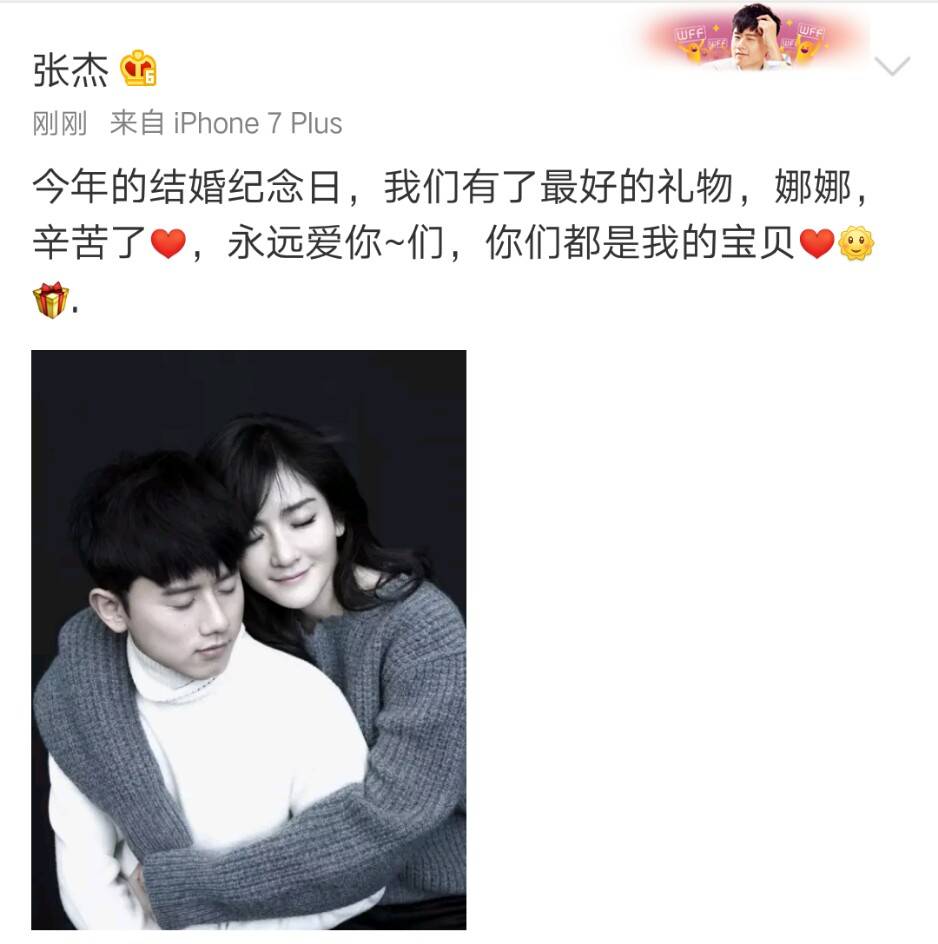Tap the iPhone 7 Plus source link
This screenshot has width=938, height=944.
click(x=257, y=123)
